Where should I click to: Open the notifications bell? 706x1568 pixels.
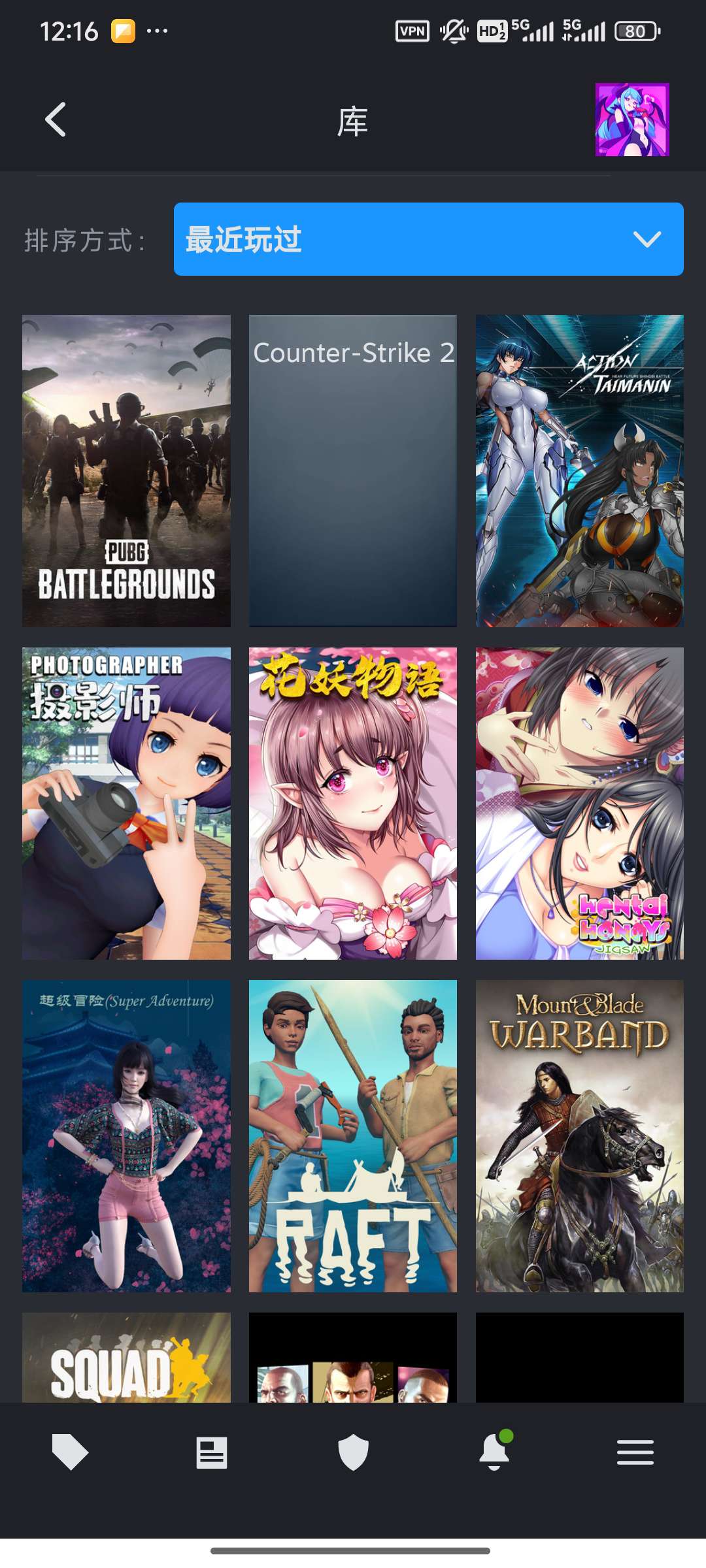point(494,1452)
